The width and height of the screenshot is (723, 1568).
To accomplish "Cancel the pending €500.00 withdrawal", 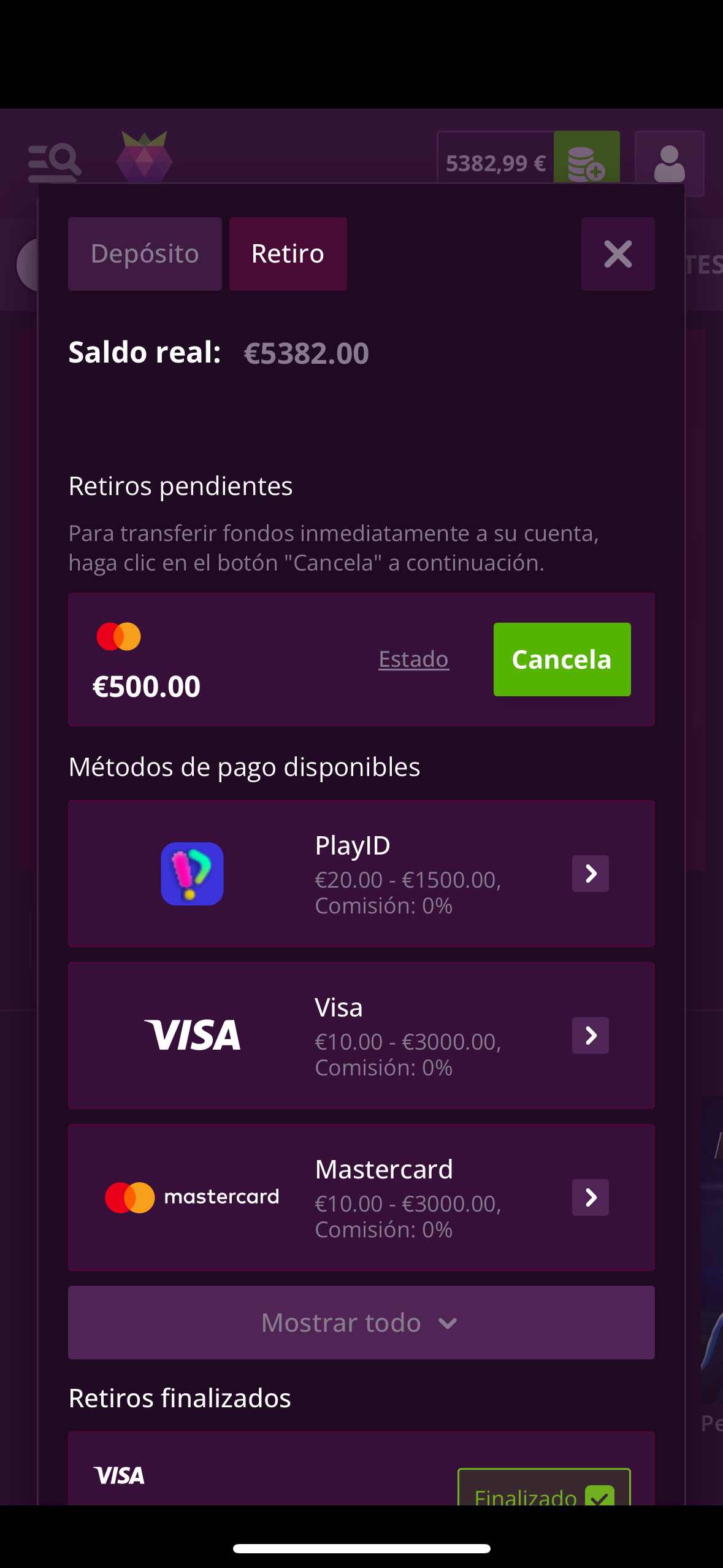I will [562, 659].
